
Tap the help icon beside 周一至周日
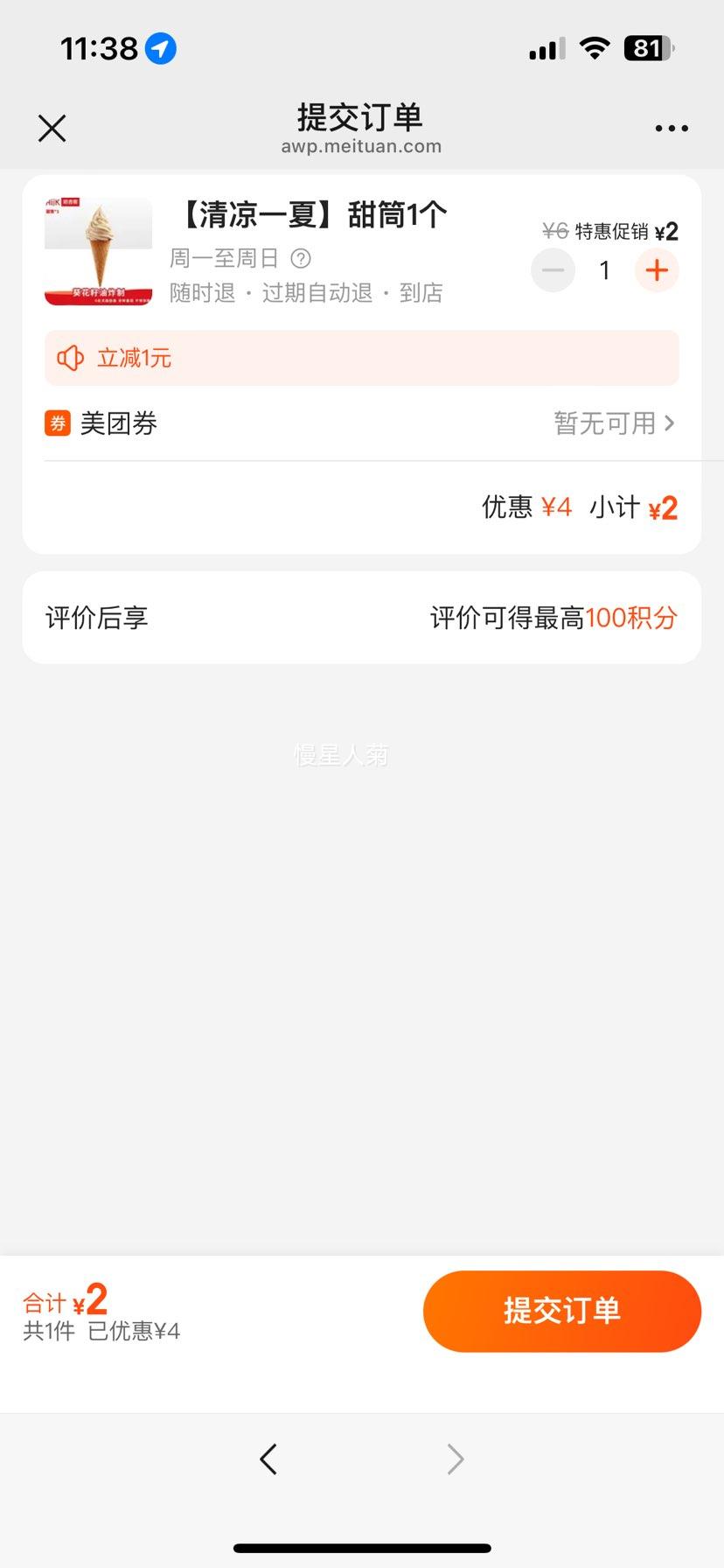point(301,258)
